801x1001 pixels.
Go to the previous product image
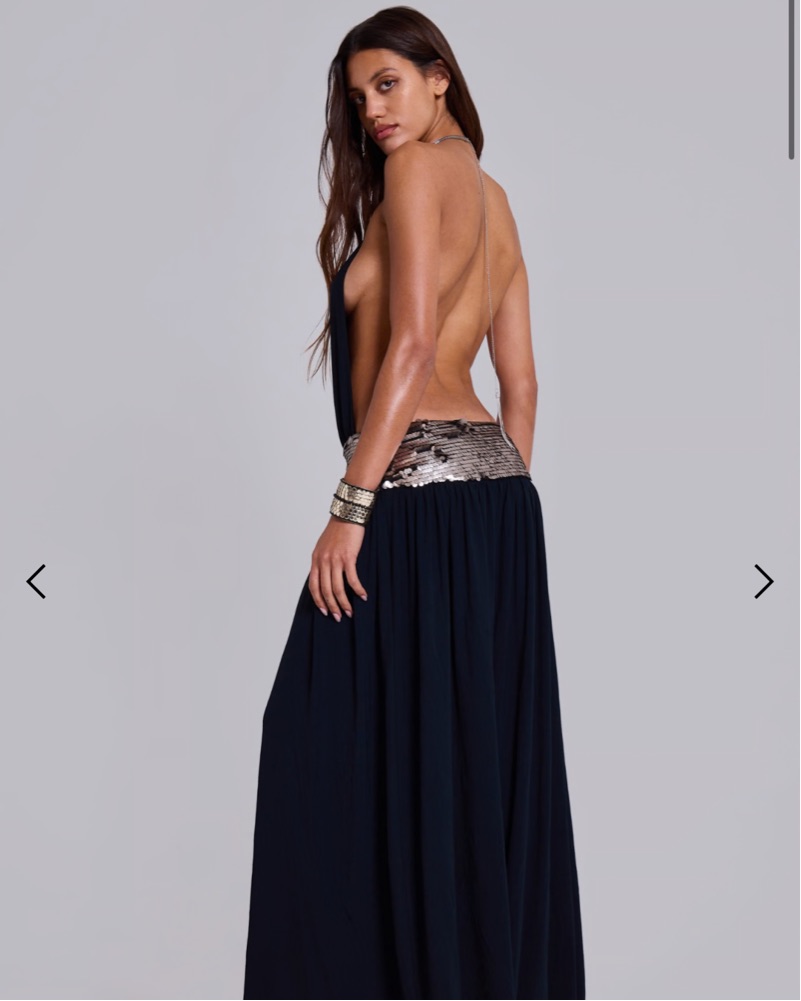coord(36,581)
